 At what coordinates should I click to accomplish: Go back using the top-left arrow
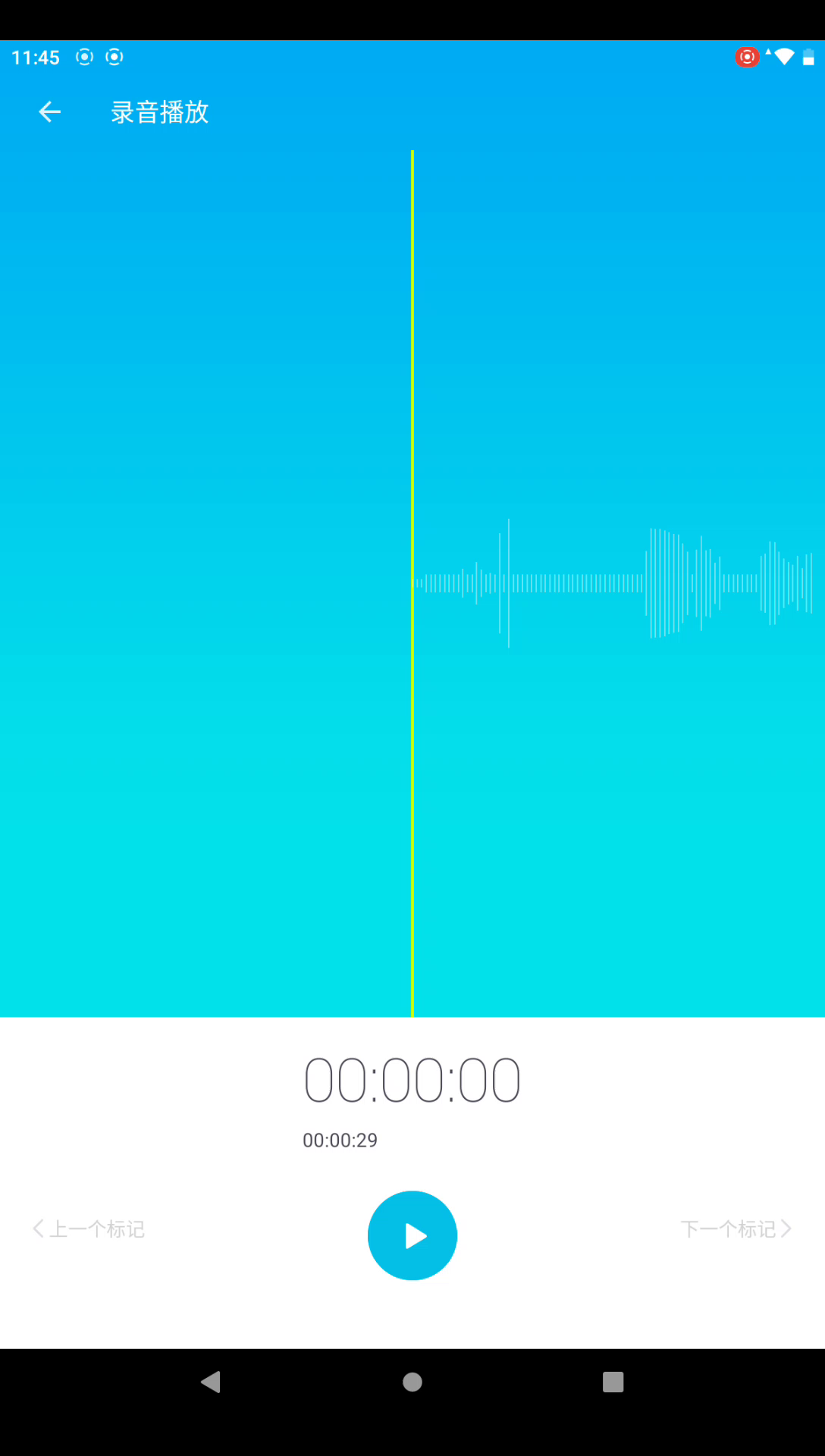point(50,112)
